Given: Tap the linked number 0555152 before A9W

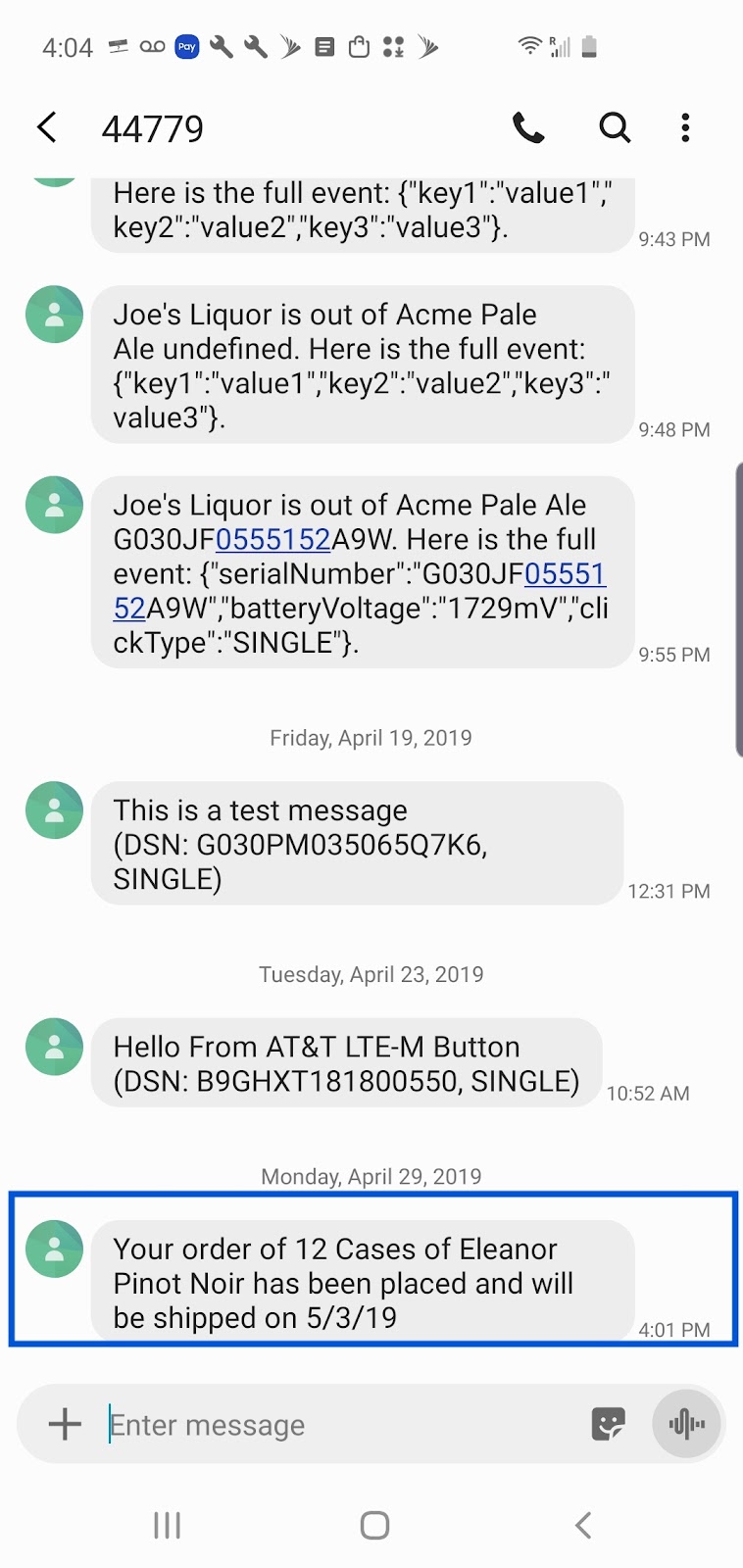Looking at the screenshot, I should pos(272,540).
